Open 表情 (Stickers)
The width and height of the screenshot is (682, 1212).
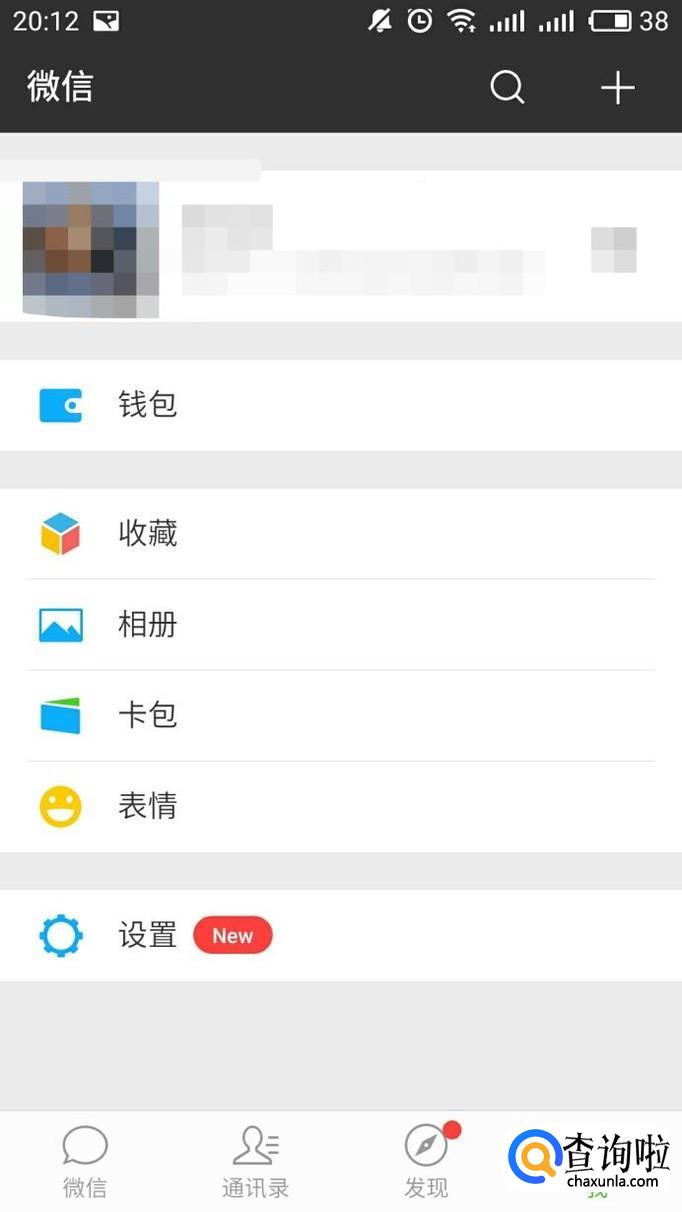click(x=340, y=807)
